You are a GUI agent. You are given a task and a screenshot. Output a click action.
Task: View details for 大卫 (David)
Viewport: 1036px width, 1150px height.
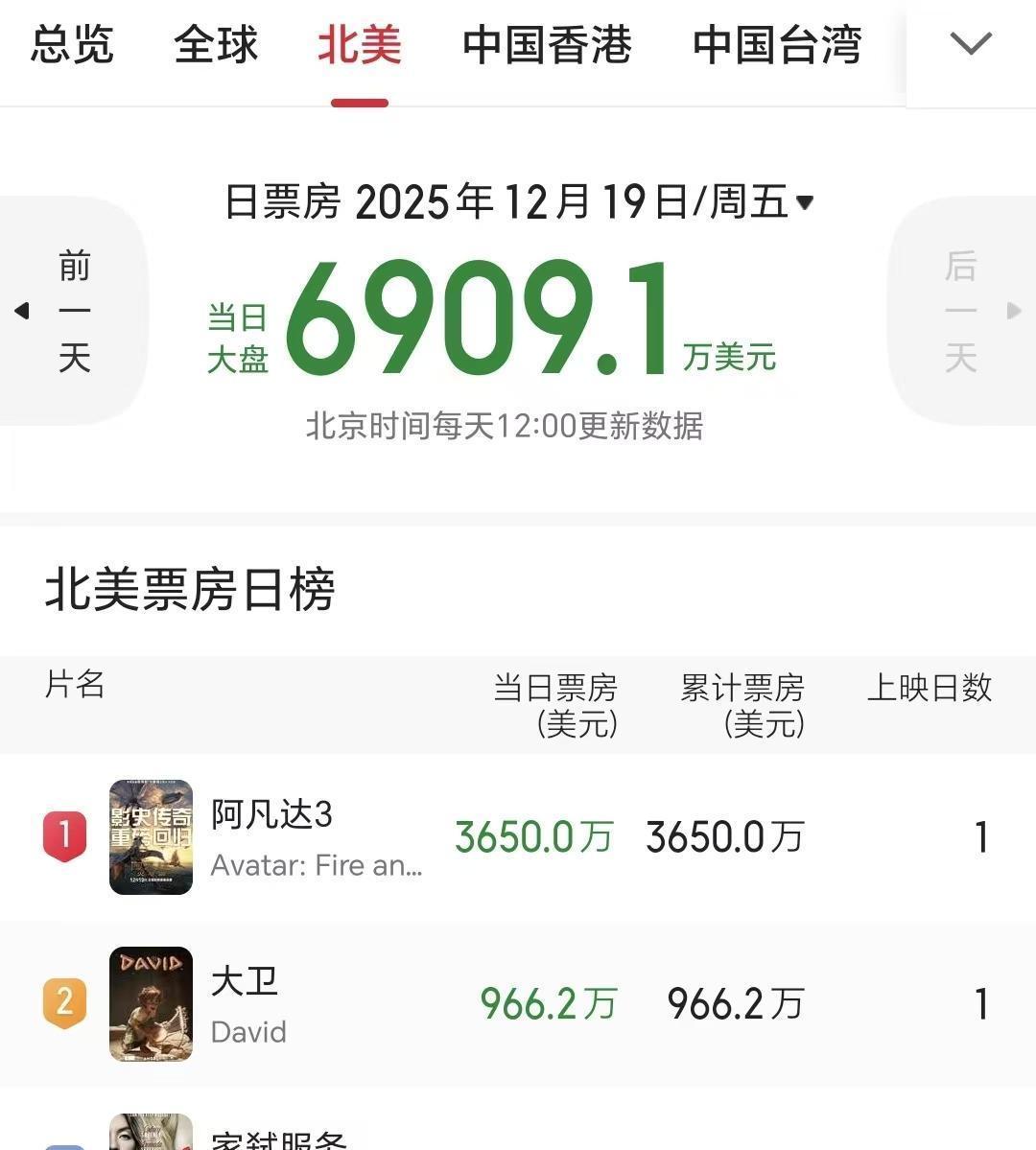518,1004
